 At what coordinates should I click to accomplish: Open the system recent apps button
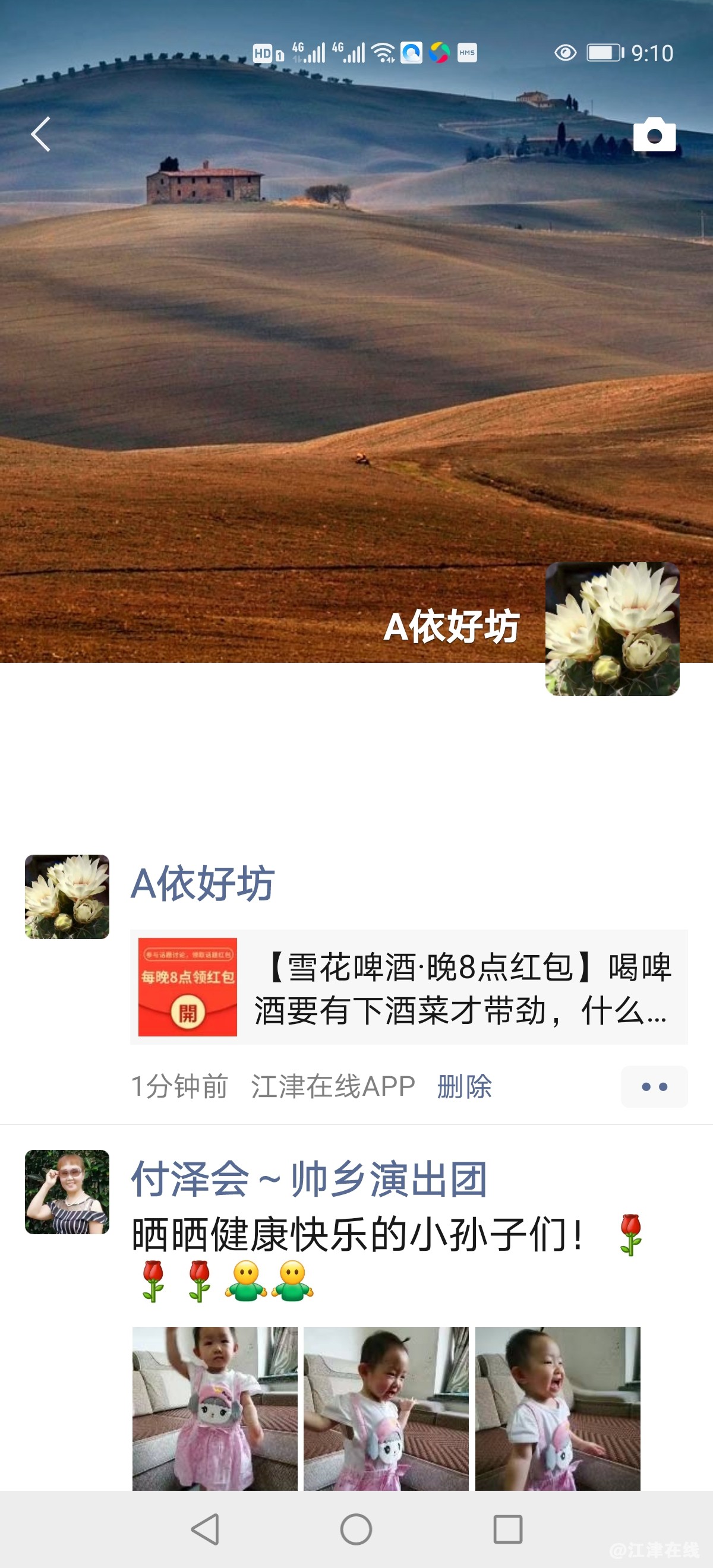click(507, 1529)
